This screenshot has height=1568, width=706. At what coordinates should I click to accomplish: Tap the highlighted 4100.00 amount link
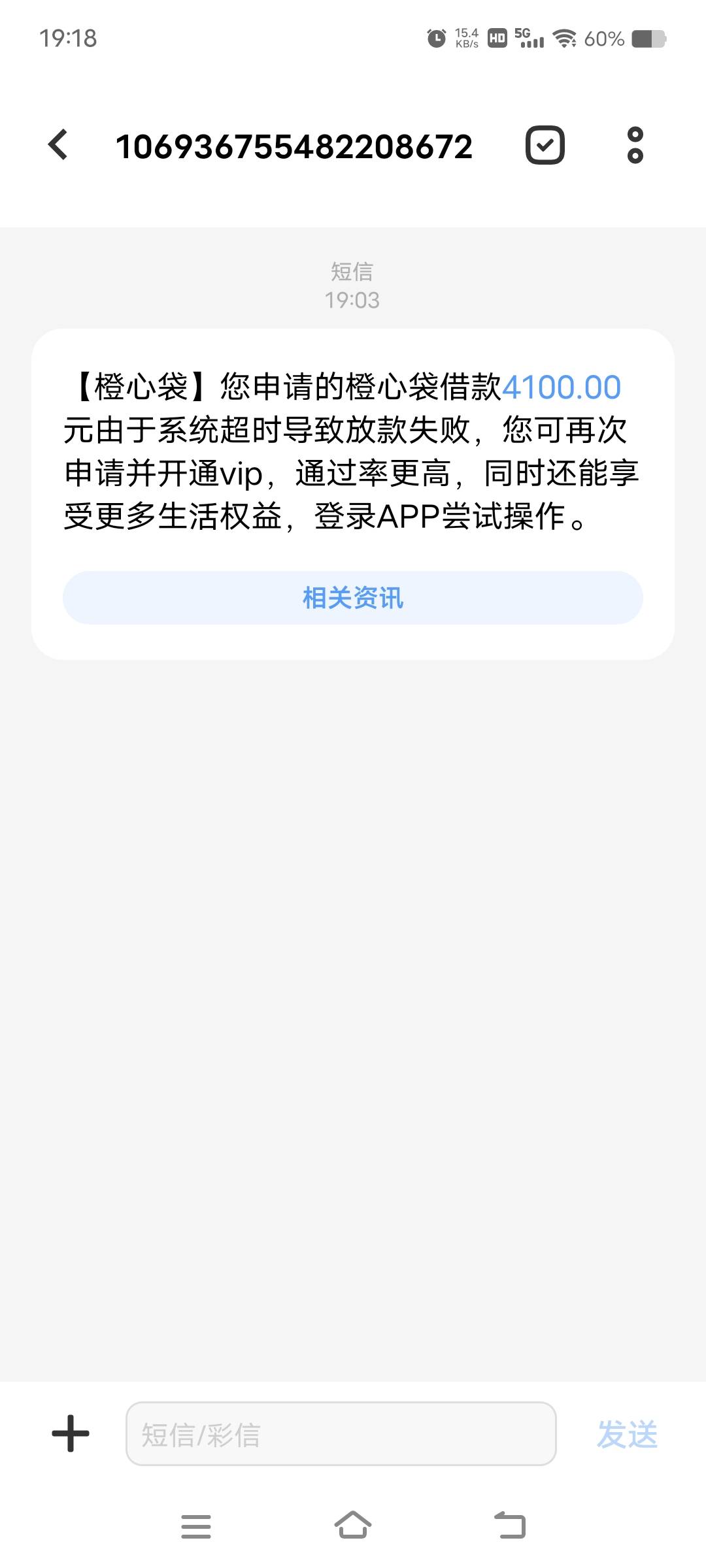[562, 387]
